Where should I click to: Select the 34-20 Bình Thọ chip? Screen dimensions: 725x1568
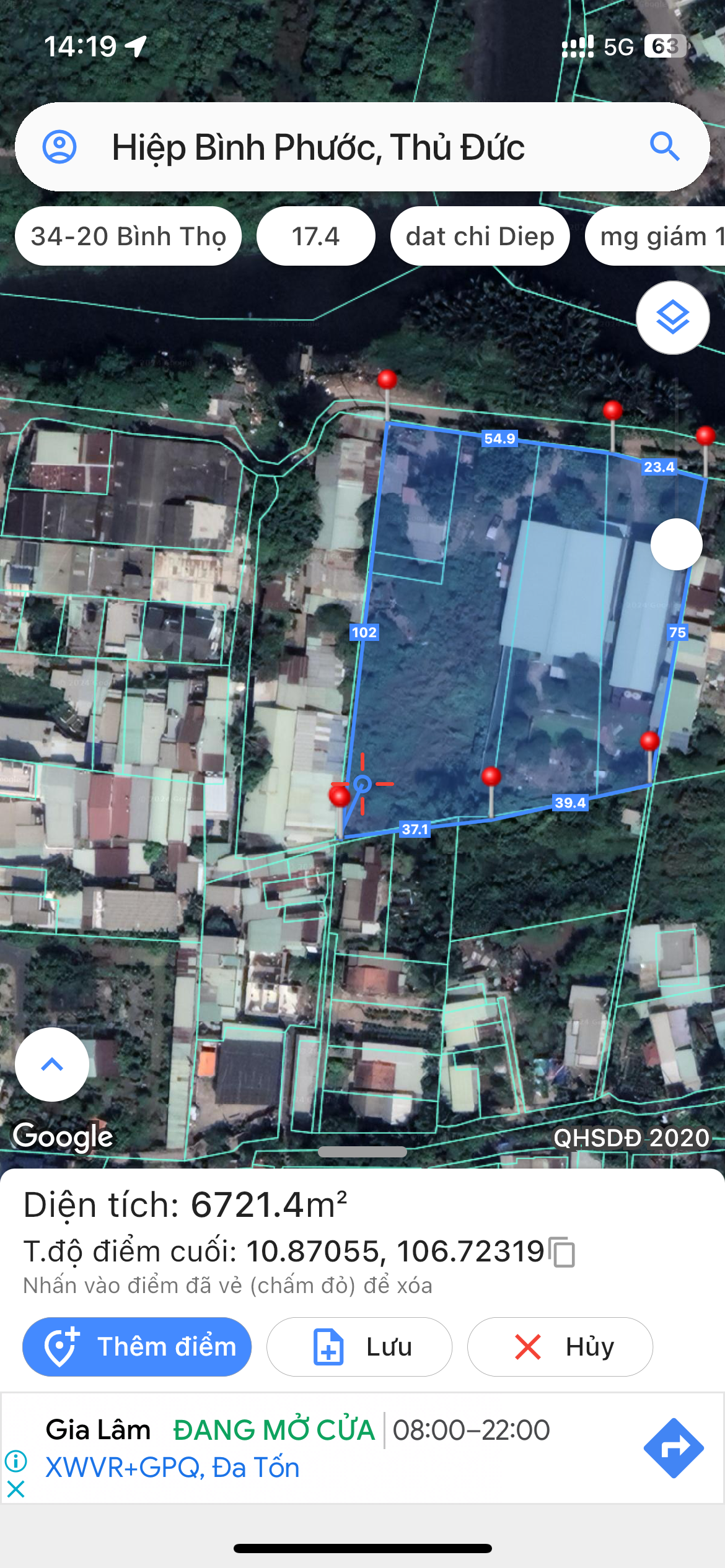tap(128, 236)
